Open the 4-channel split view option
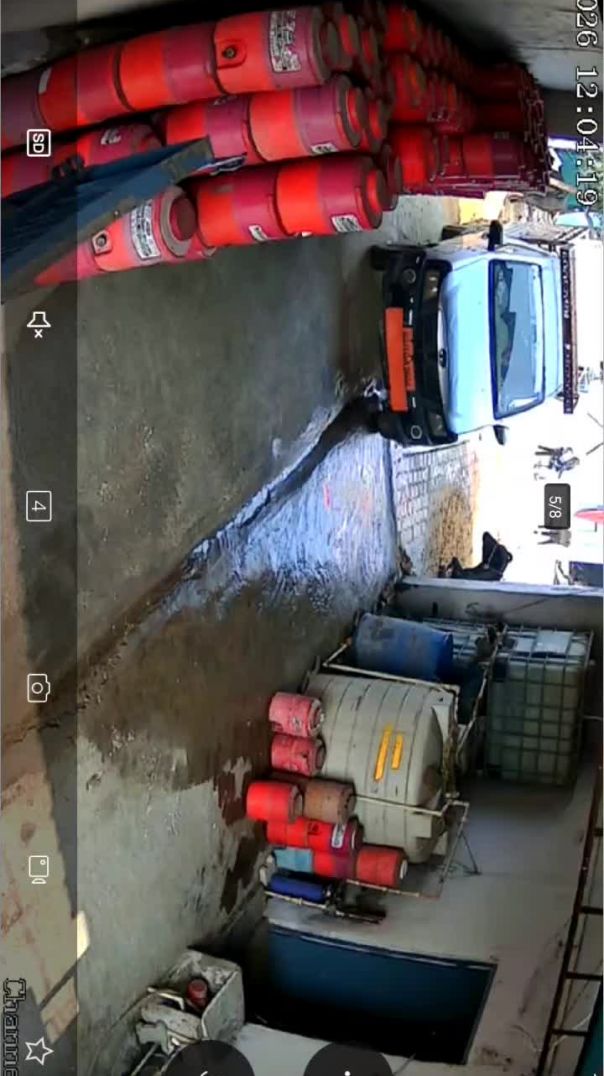604x1076 pixels. click(x=38, y=506)
